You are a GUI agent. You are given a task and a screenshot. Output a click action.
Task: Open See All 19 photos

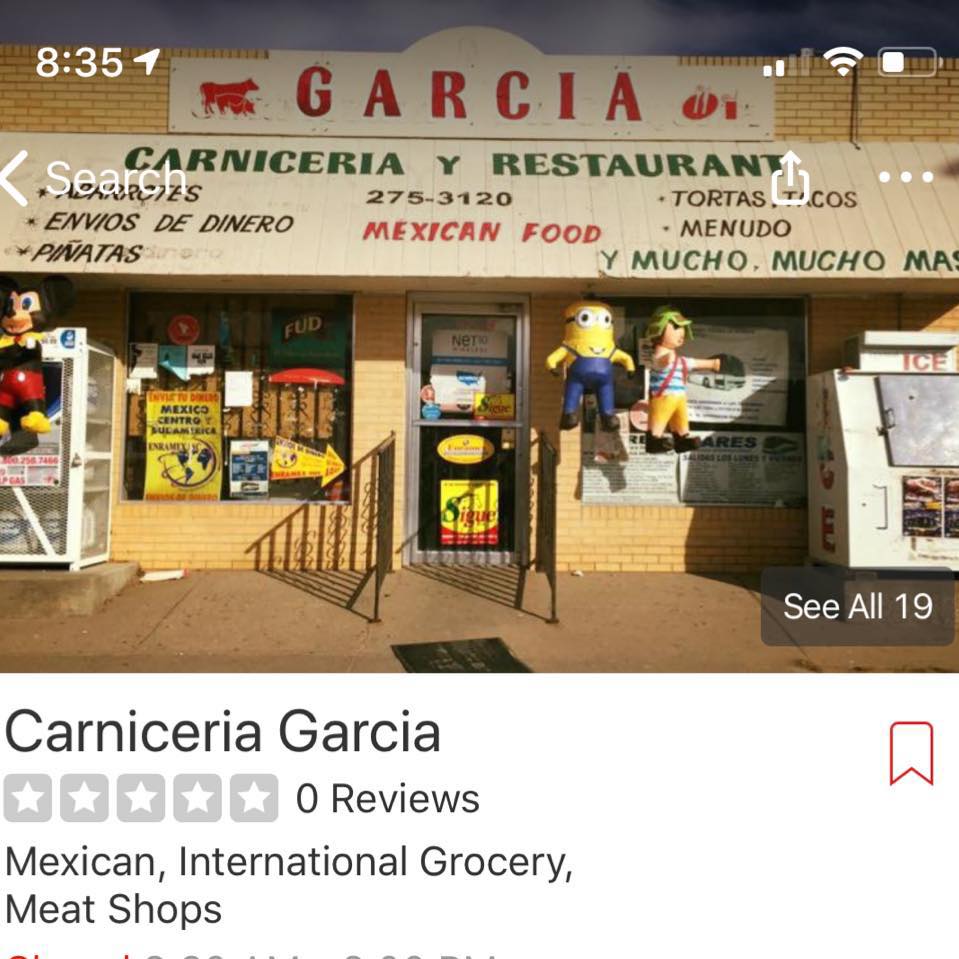(x=857, y=606)
